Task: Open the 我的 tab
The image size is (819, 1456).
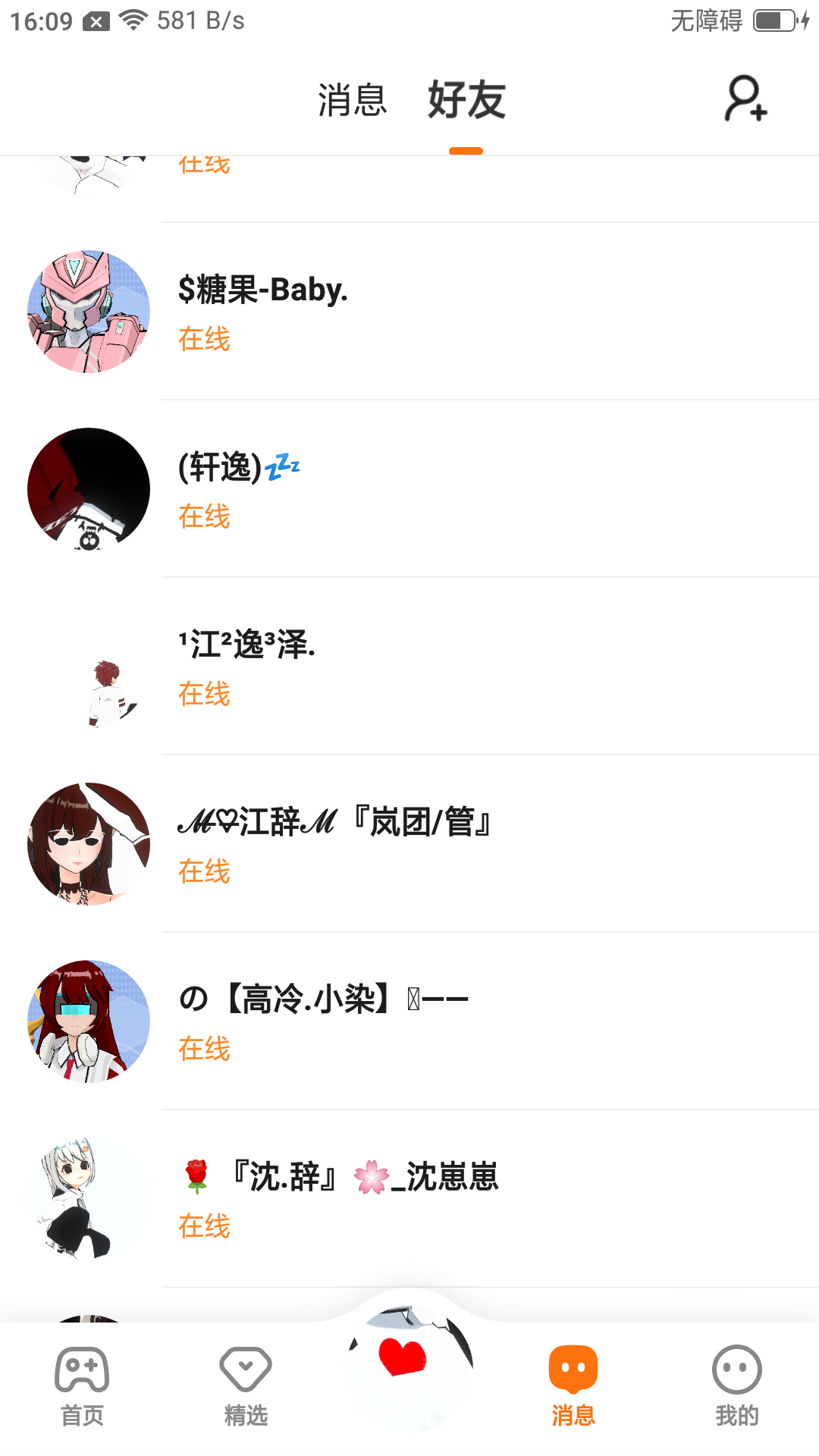Action: tap(737, 1387)
